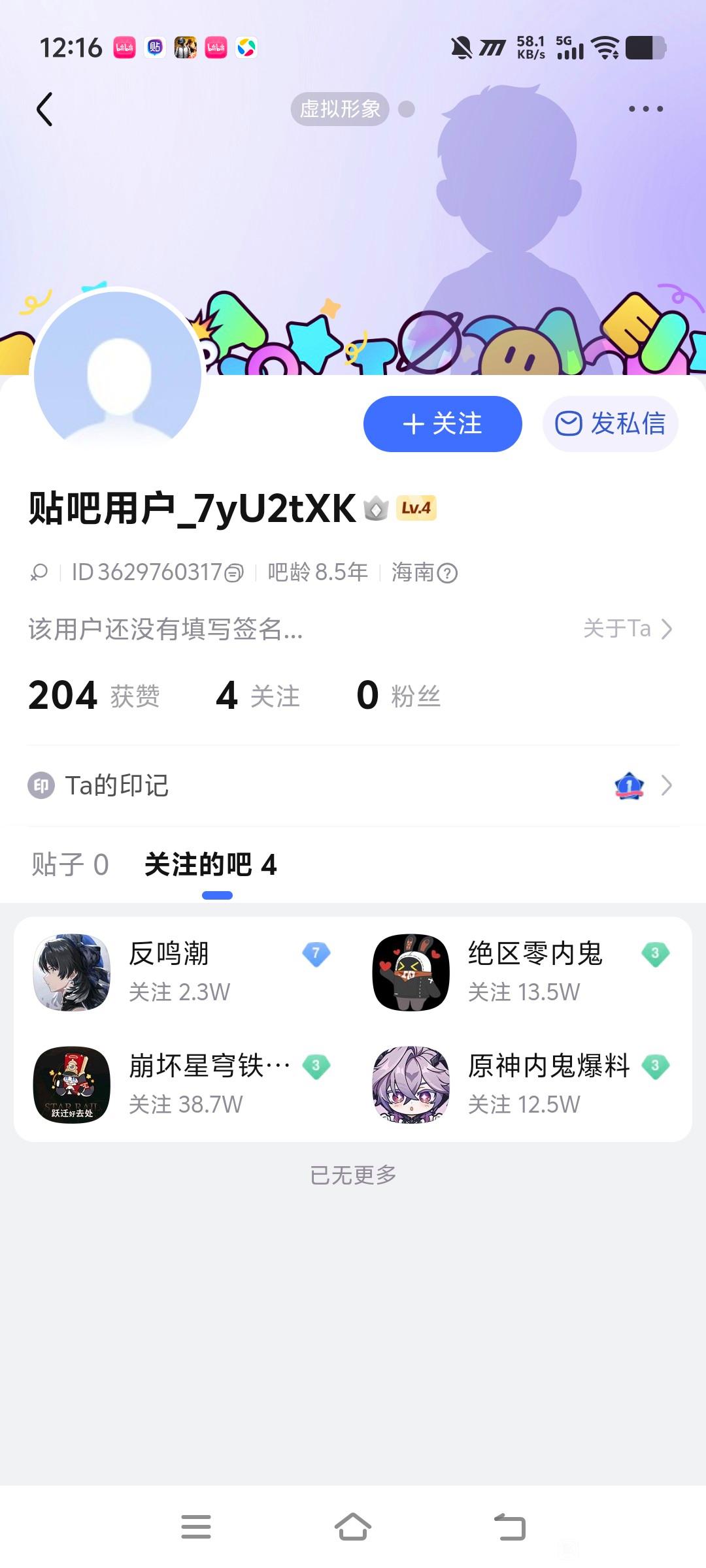The width and height of the screenshot is (706, 1568).
Task: Go back using the top-left arrow
Action: 44,109
